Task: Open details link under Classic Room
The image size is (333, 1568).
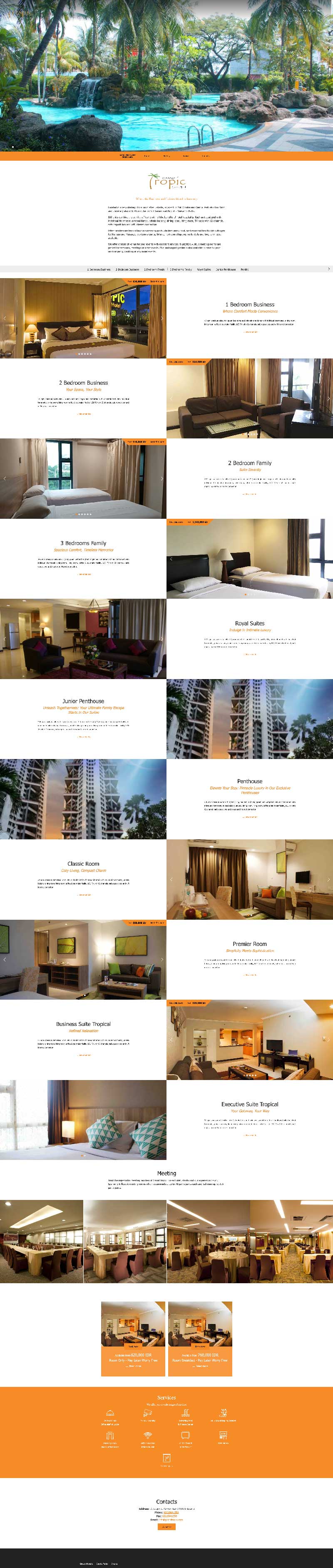Action: point(83,895)
